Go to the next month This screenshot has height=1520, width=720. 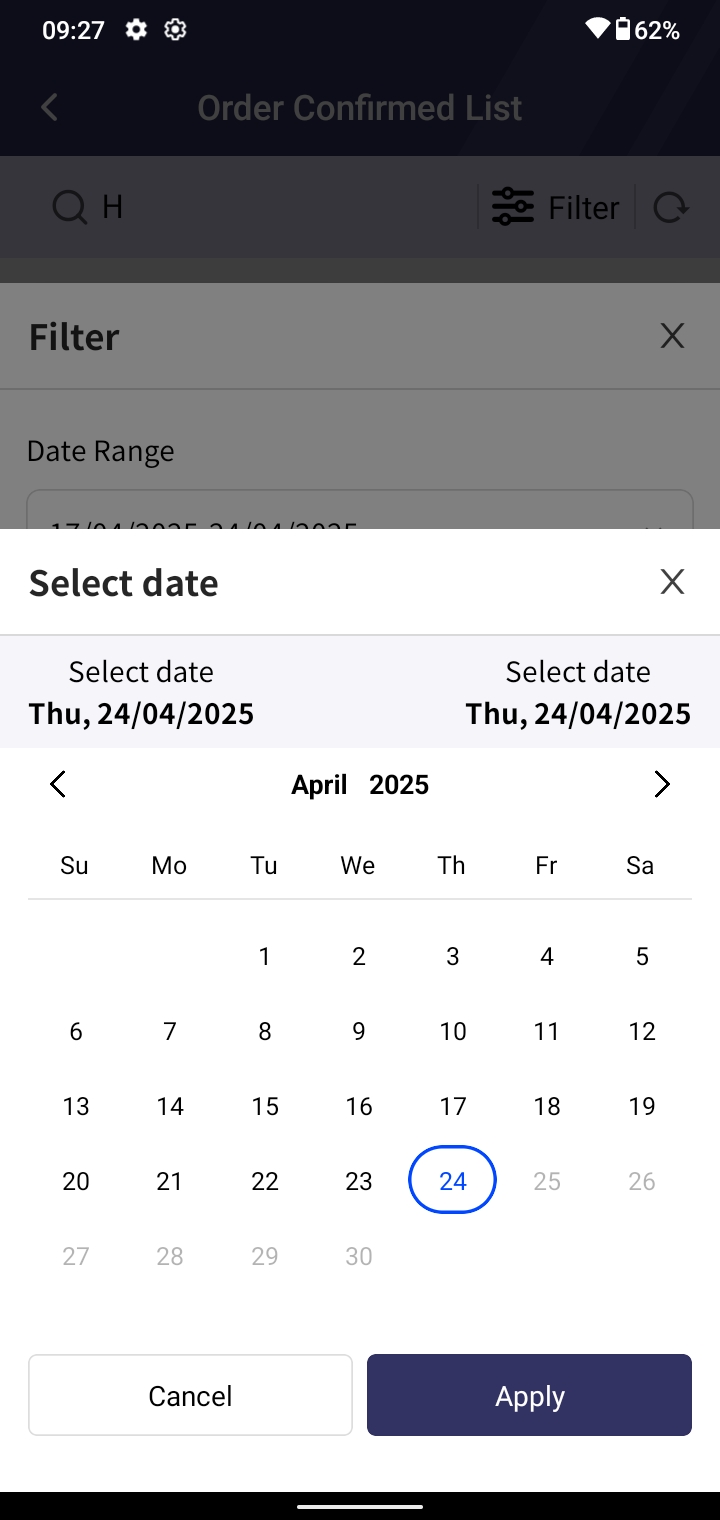tap(661, 785)
